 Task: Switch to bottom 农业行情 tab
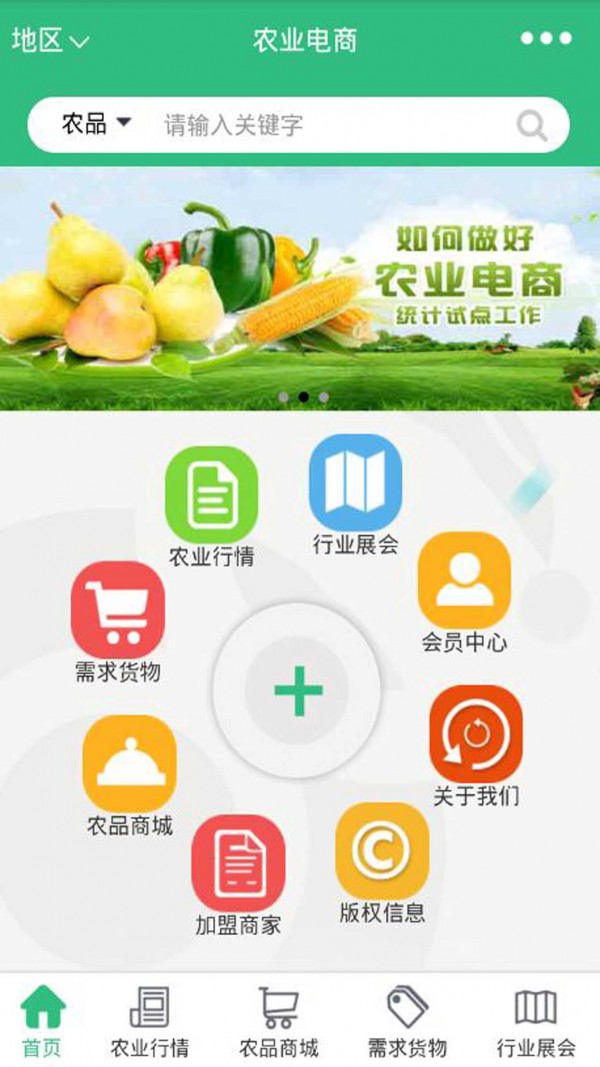pyautogui.click(x=150, y=1021)
